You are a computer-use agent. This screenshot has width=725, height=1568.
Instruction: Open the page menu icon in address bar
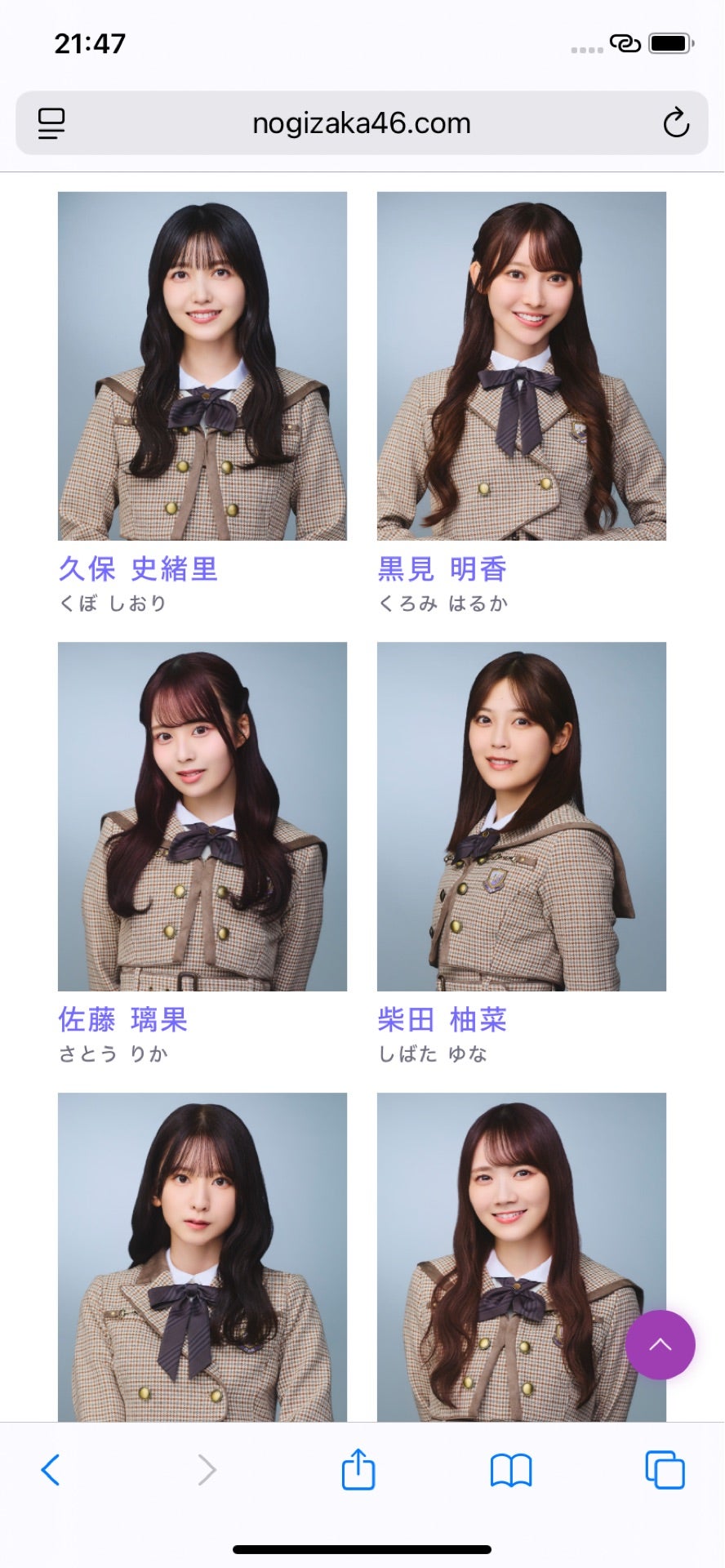click(x=51, y=123)
